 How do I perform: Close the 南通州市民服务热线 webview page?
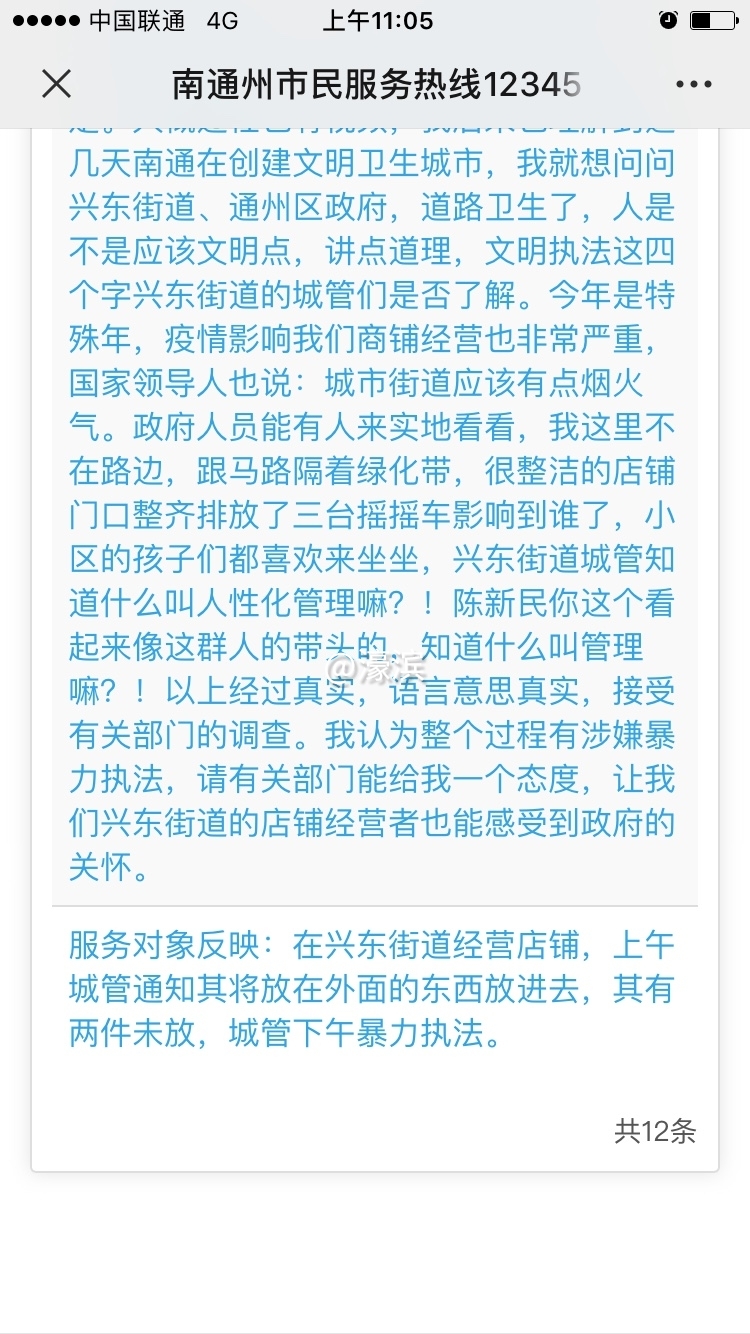pos(57,84)
